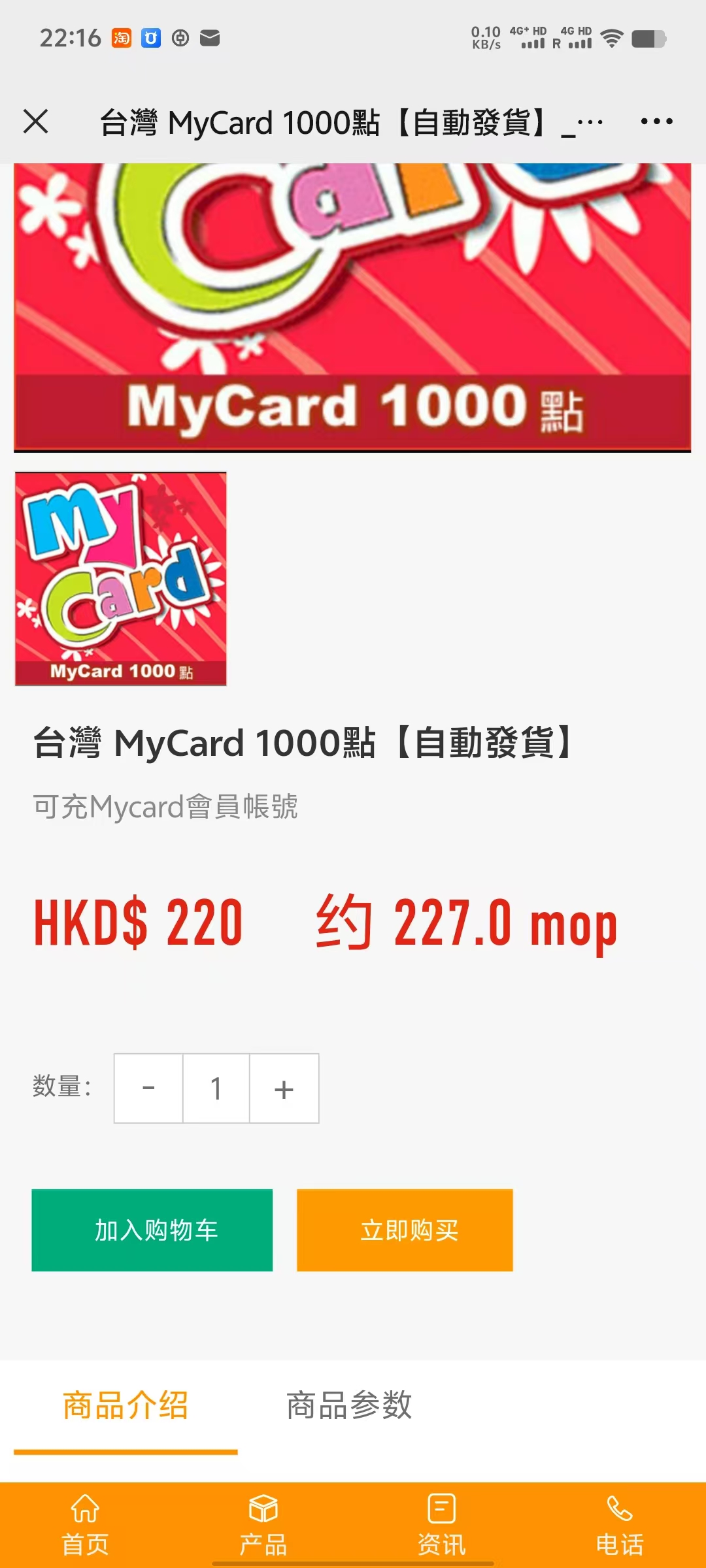
Task: Select the MyCard 1000點 thumbnail image
Action: (x=121, y=579)
